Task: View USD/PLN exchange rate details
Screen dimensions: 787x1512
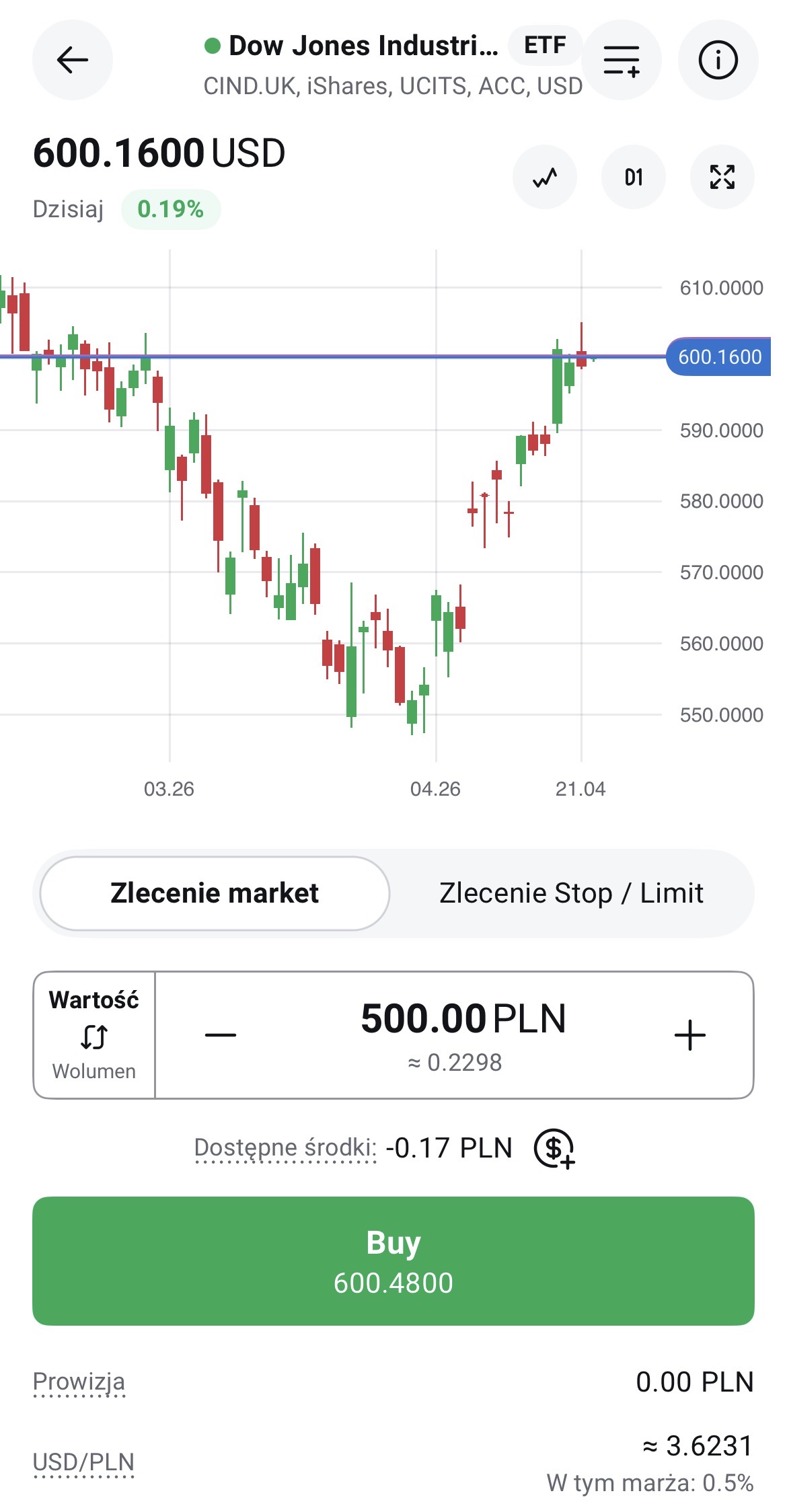Action: [84, 1462]
